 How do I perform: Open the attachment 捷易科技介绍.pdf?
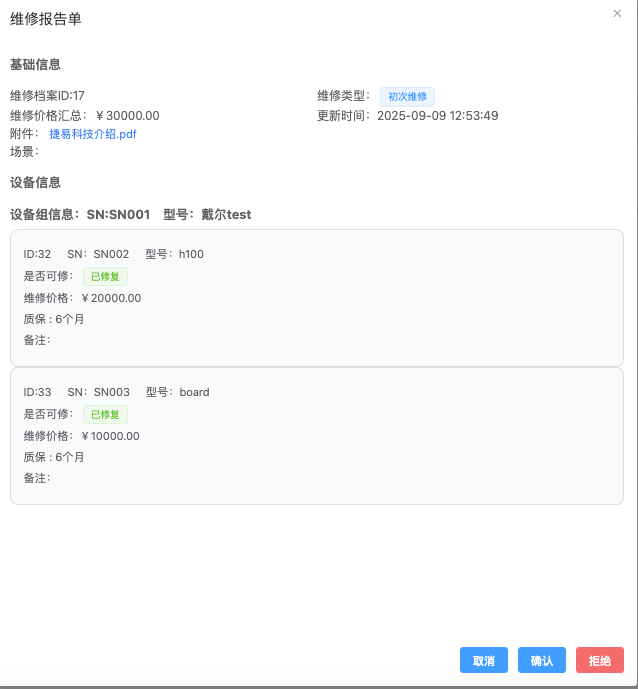[93, 134]
